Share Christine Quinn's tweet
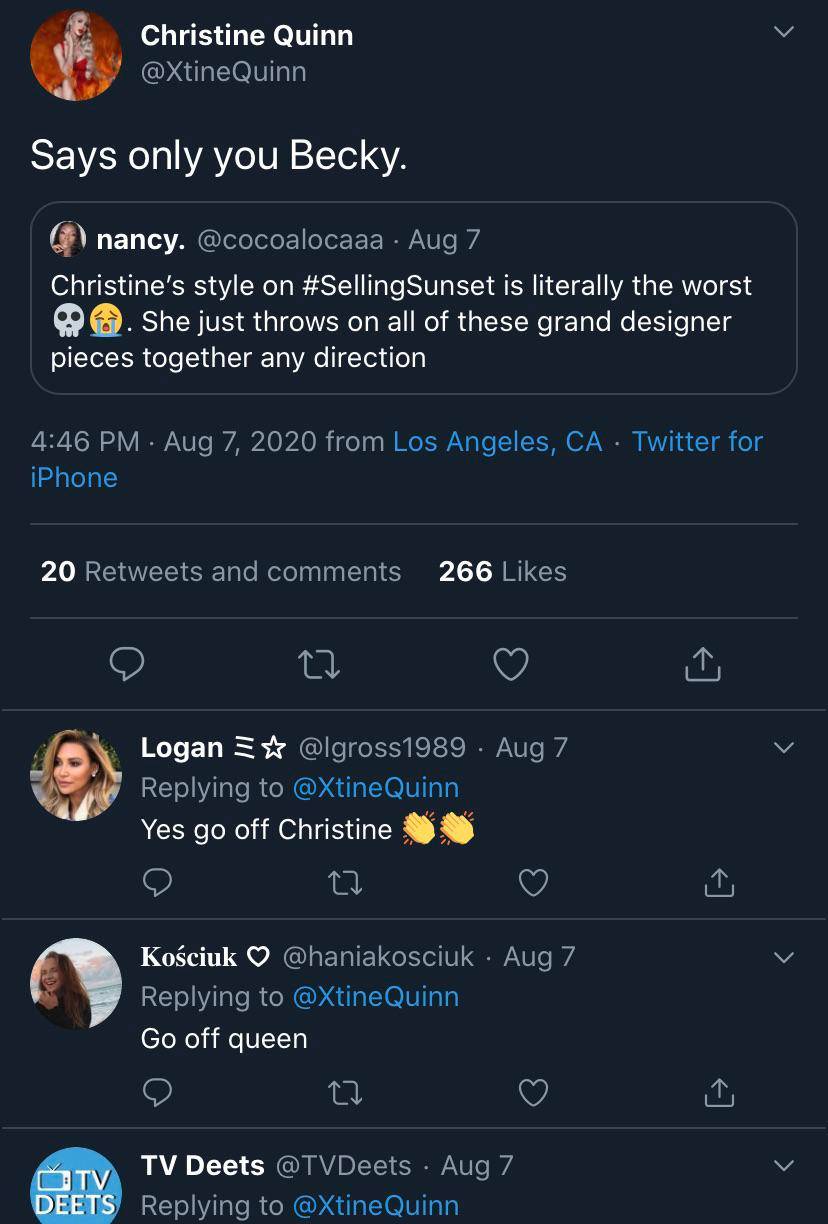 pyautogui.click(x=702, y=663)
